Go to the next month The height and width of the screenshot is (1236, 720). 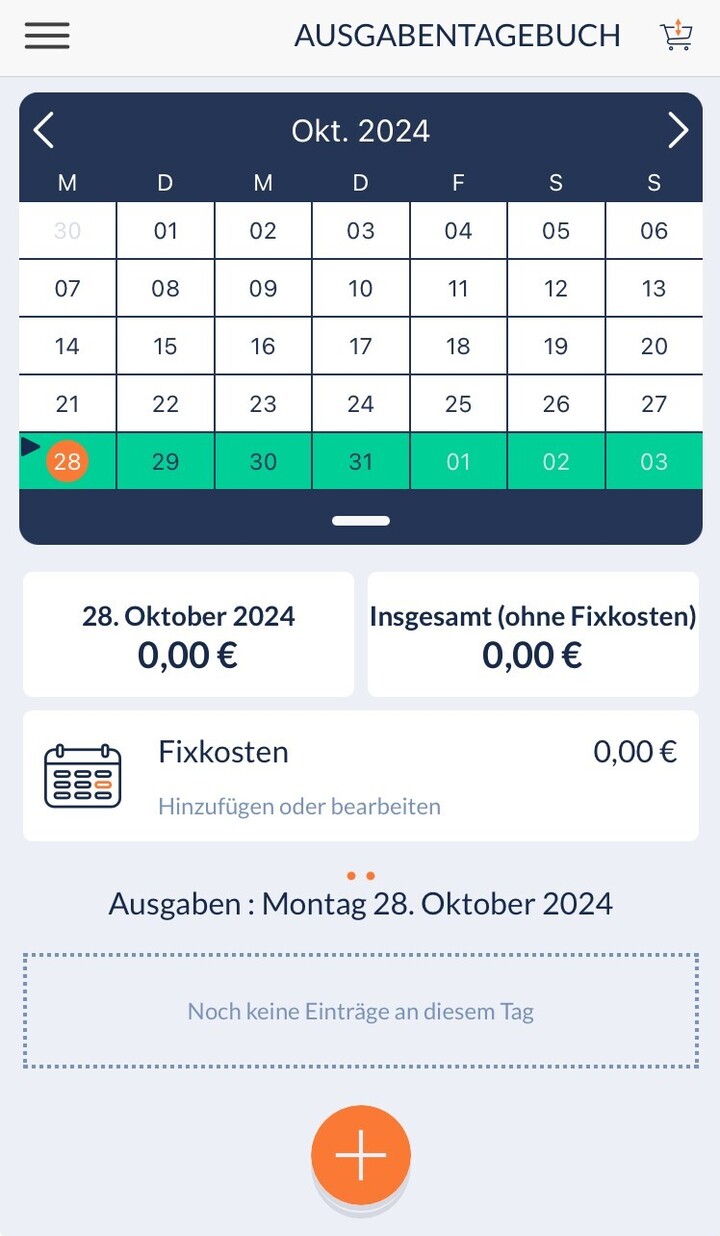coord(678,130)
